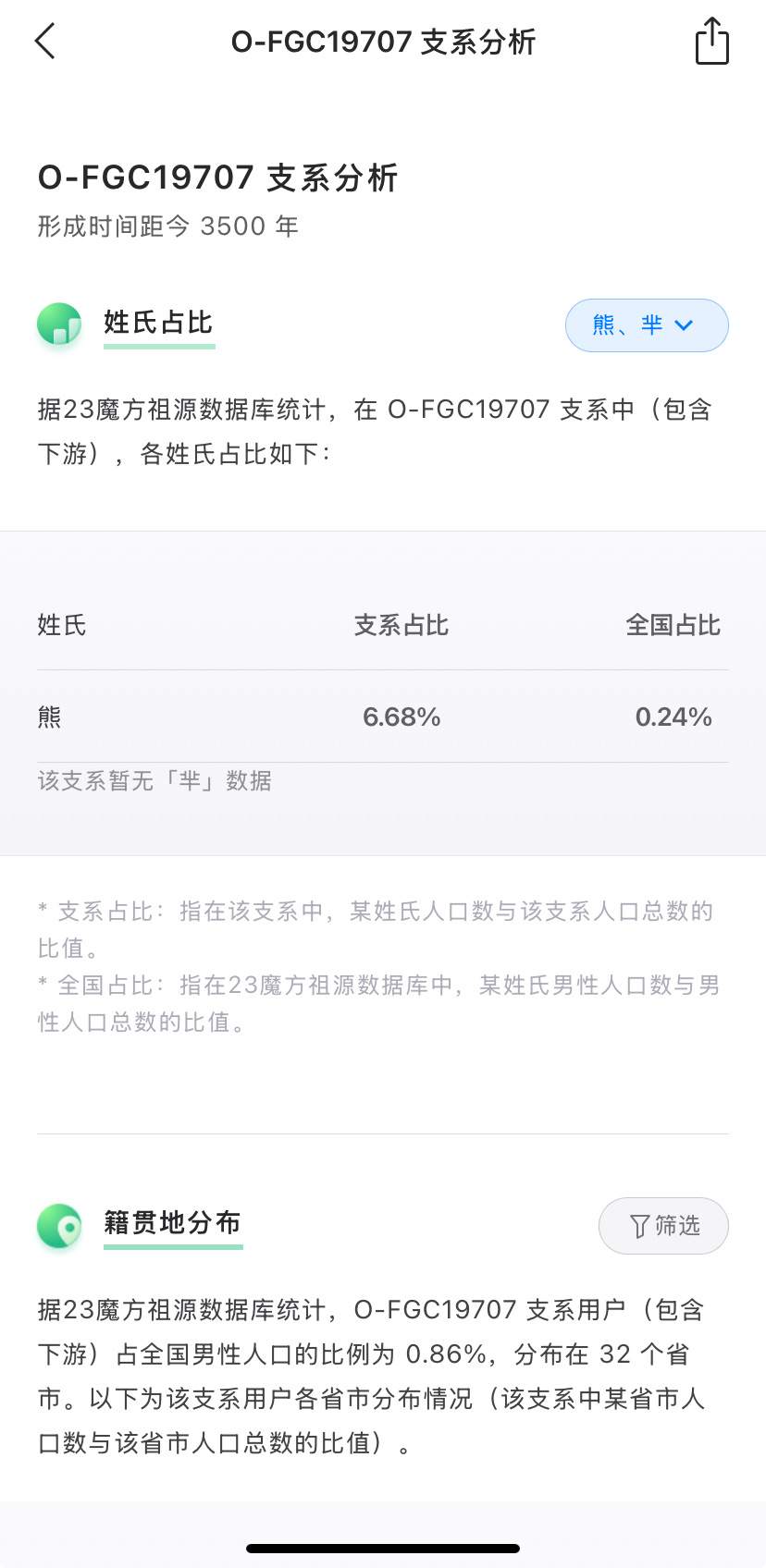Viewport: 766px width, 1568px height.
Task: Tap the 筛选 filter button
Action: pyautogui.click(x=663, y=1226)
